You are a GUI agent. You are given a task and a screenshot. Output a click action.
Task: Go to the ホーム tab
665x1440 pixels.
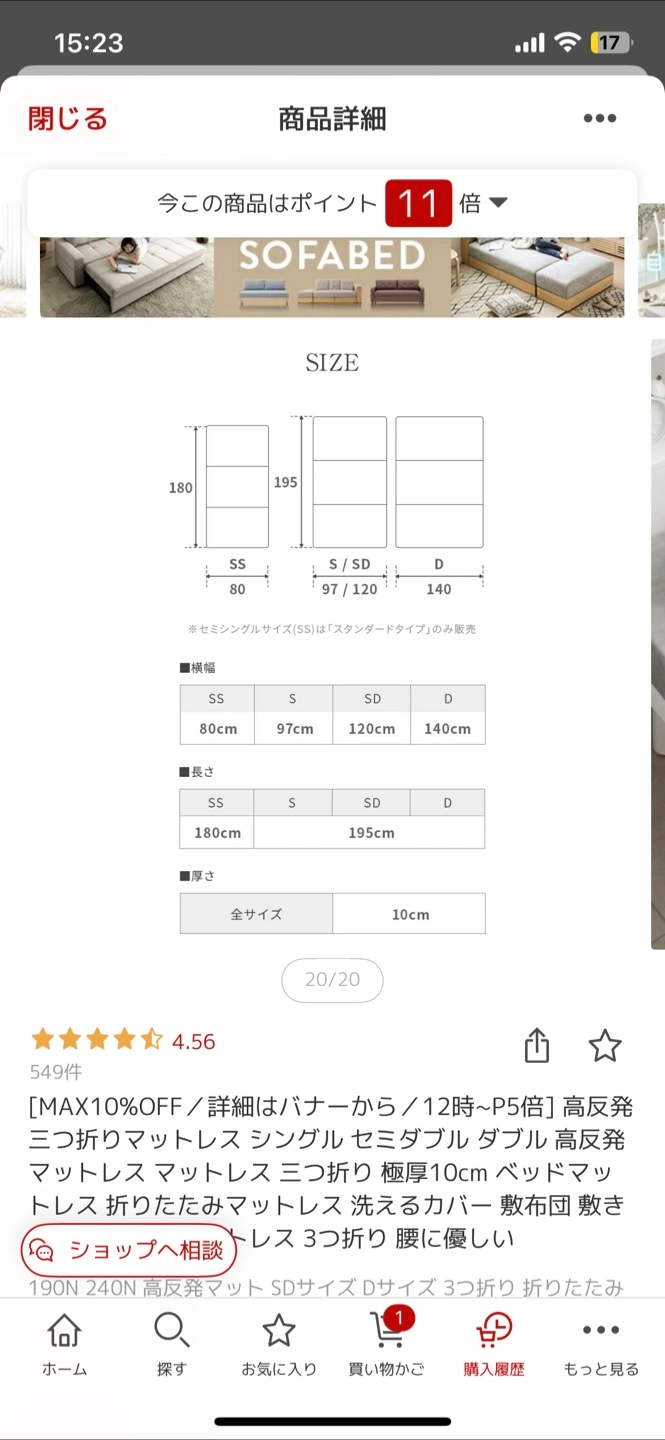[x=64, y=1345]
